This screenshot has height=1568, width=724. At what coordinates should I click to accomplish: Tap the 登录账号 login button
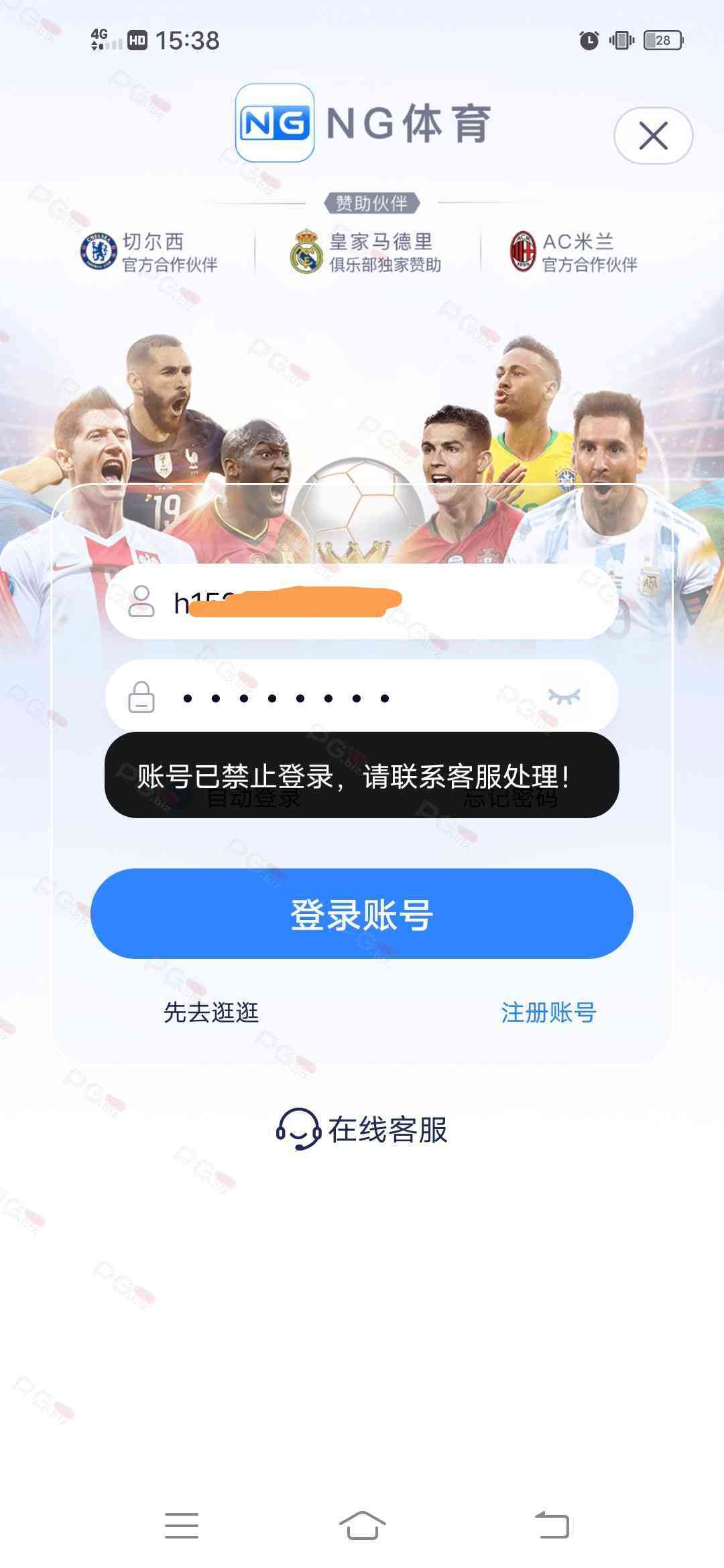click(x=362, y=914)
